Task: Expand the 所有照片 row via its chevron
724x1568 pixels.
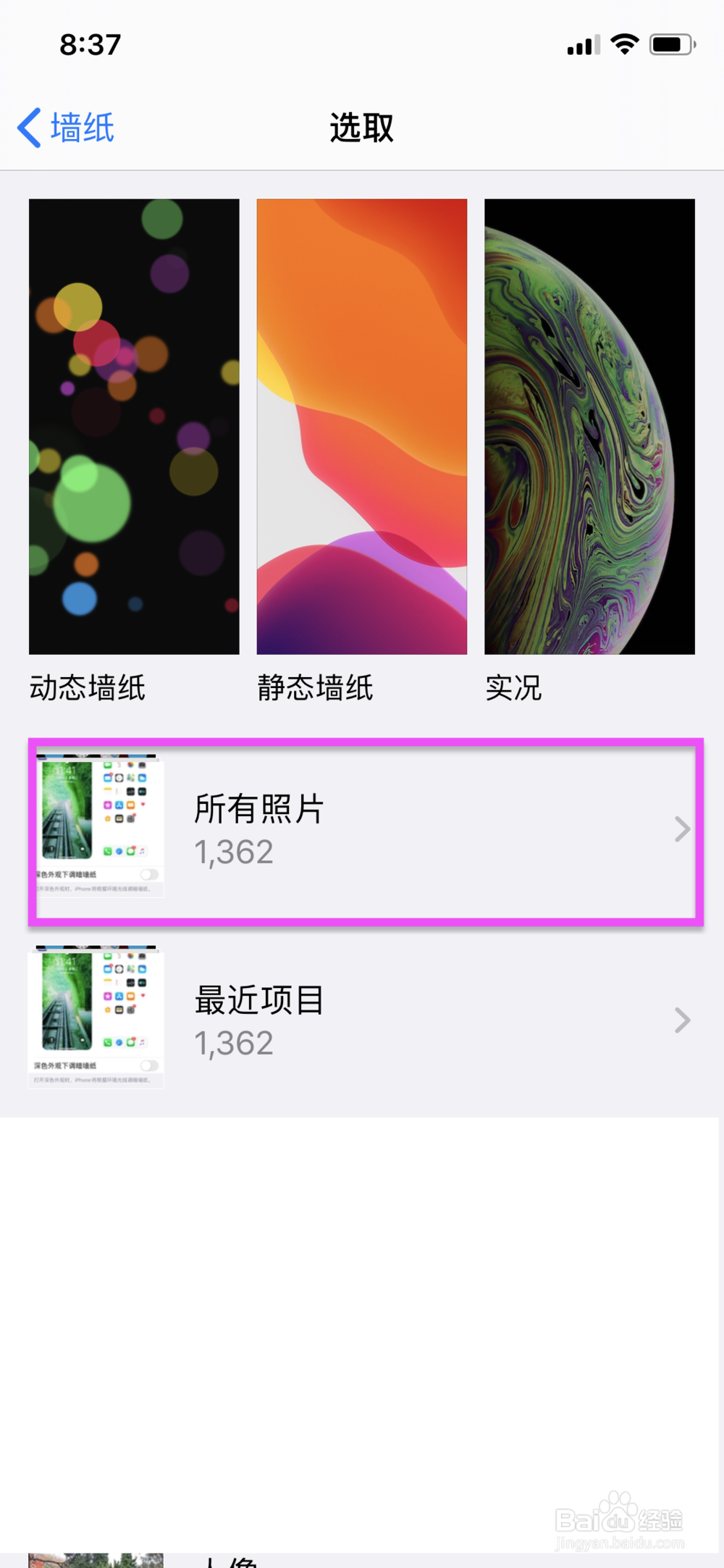Action: pos(681,829)
